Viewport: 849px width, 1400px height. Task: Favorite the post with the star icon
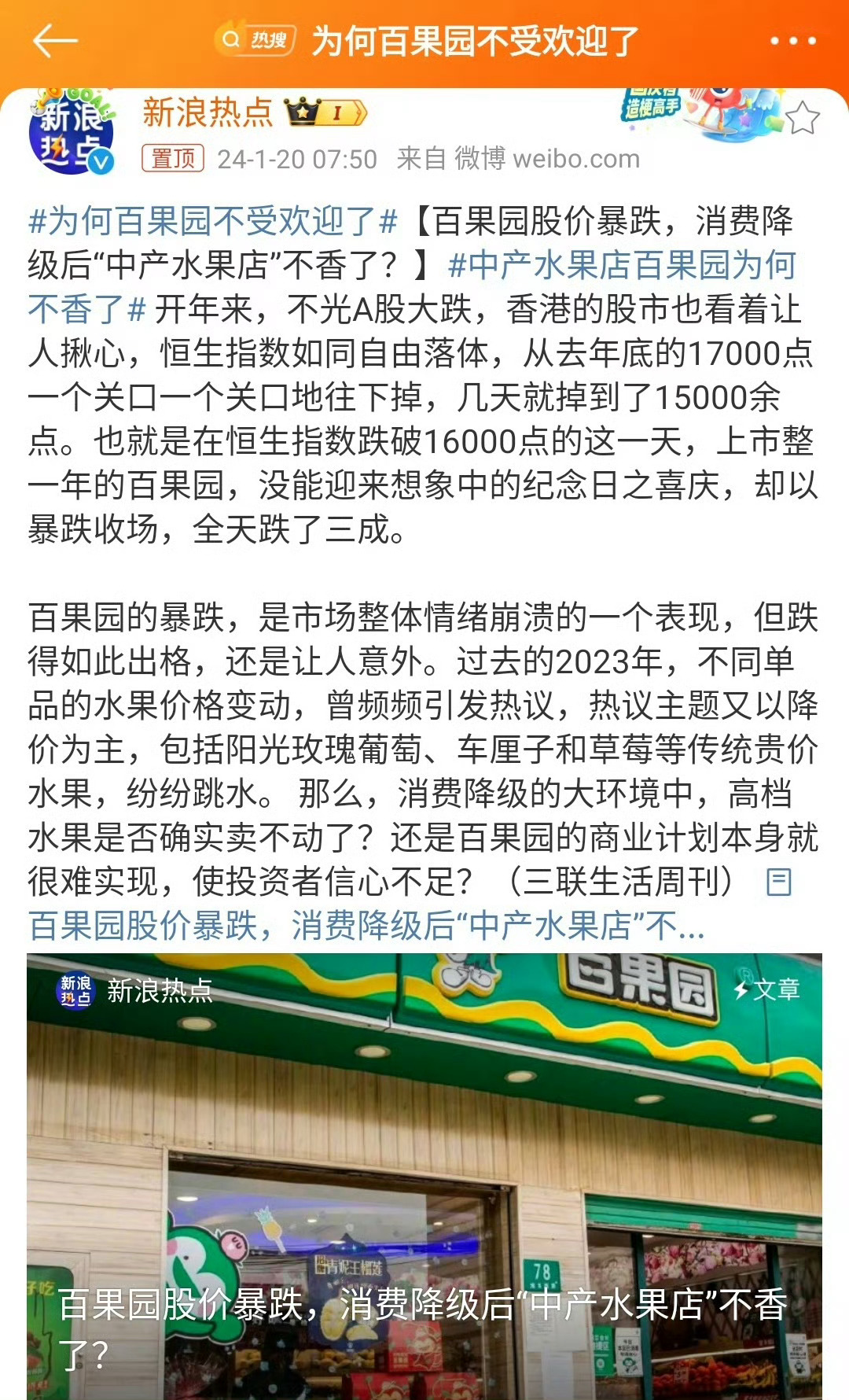pos(802,118)
